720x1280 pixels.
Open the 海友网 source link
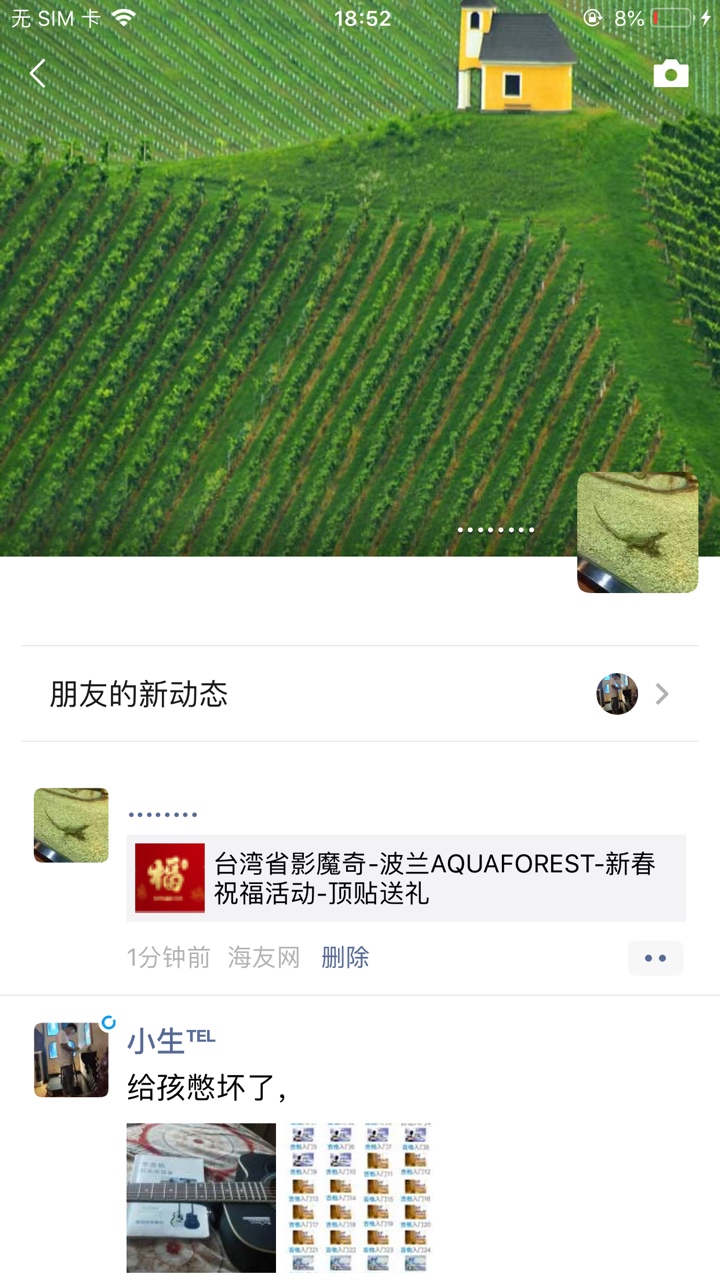264,958
